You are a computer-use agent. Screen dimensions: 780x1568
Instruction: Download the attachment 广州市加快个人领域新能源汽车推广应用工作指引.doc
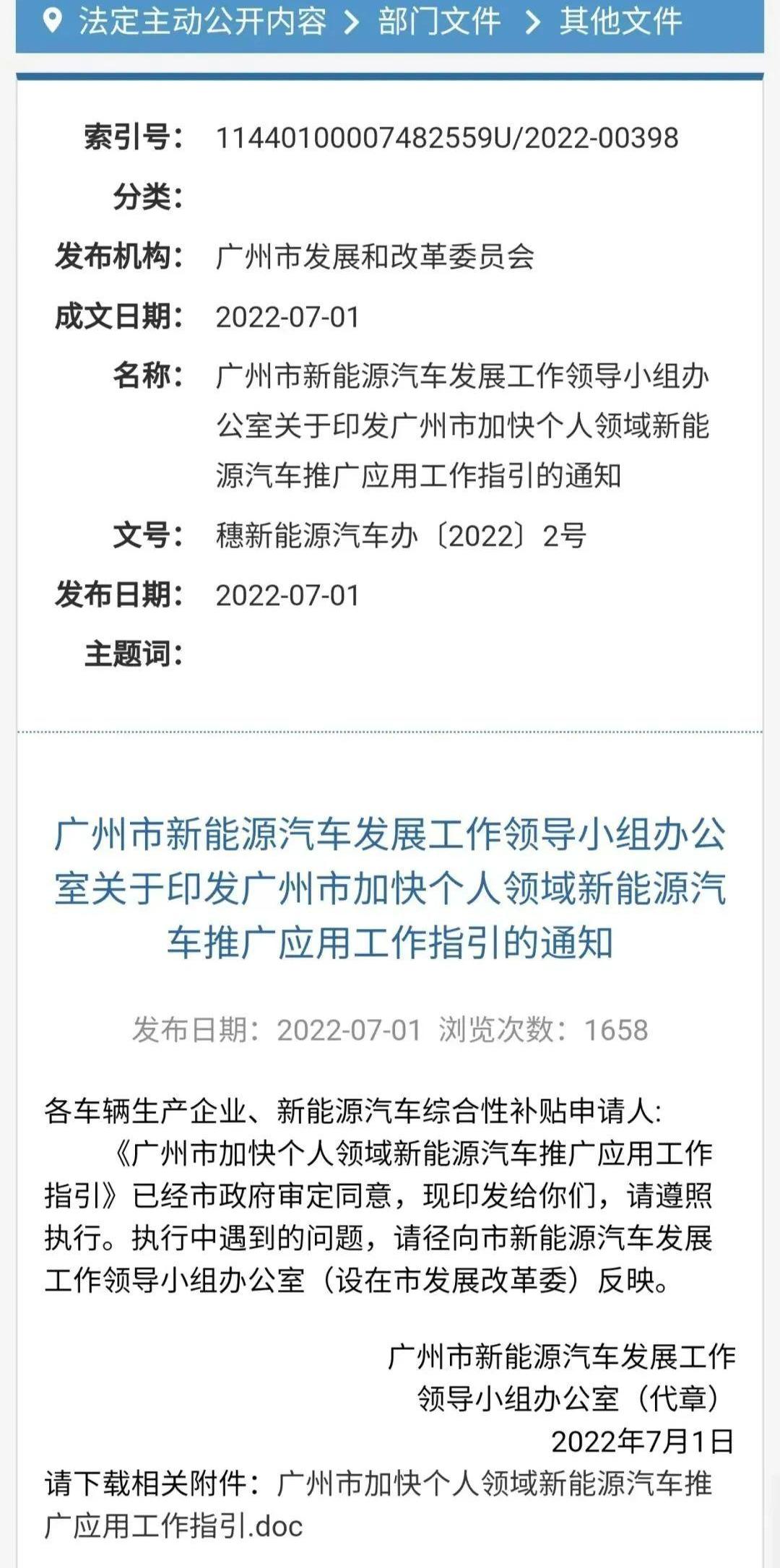378,1504
